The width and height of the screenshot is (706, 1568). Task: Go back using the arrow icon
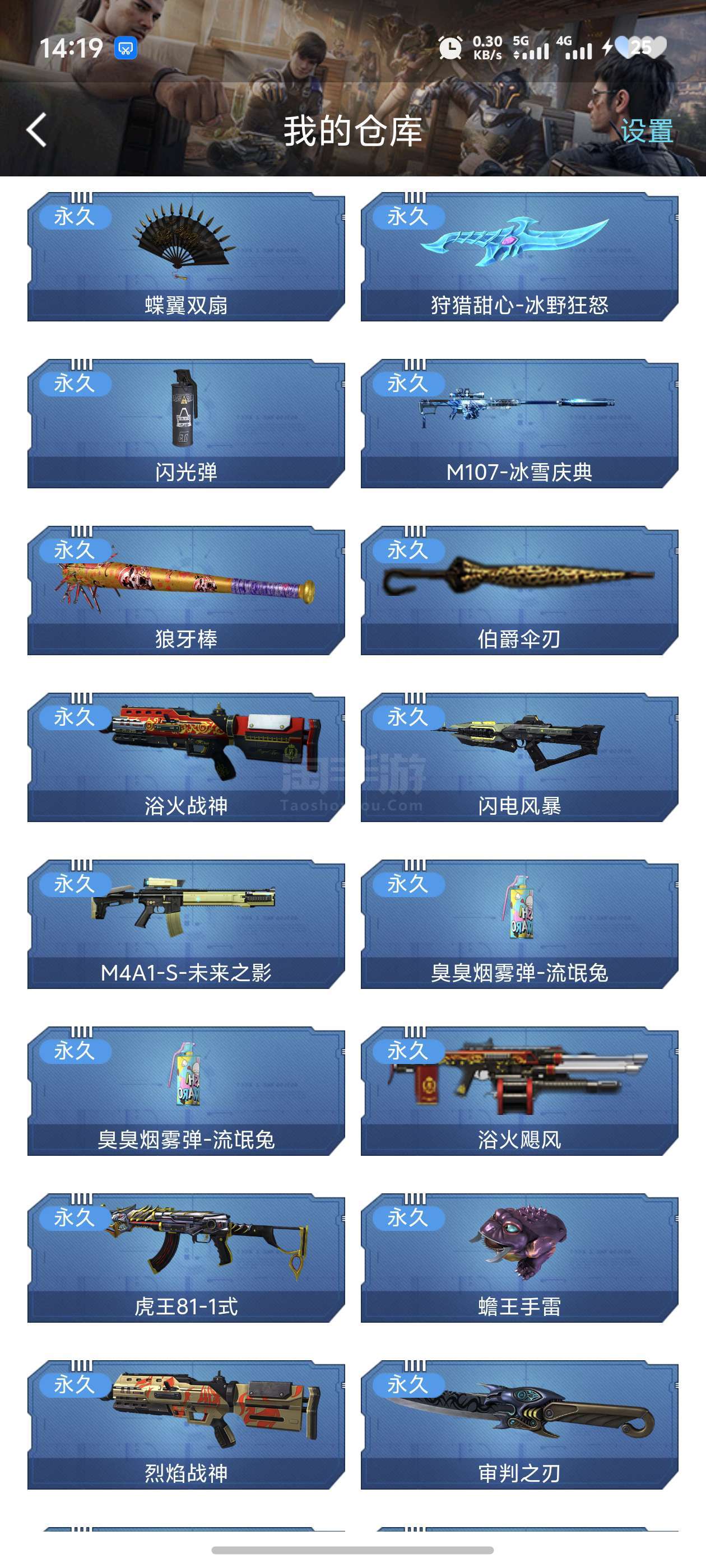tap(36, 130)
